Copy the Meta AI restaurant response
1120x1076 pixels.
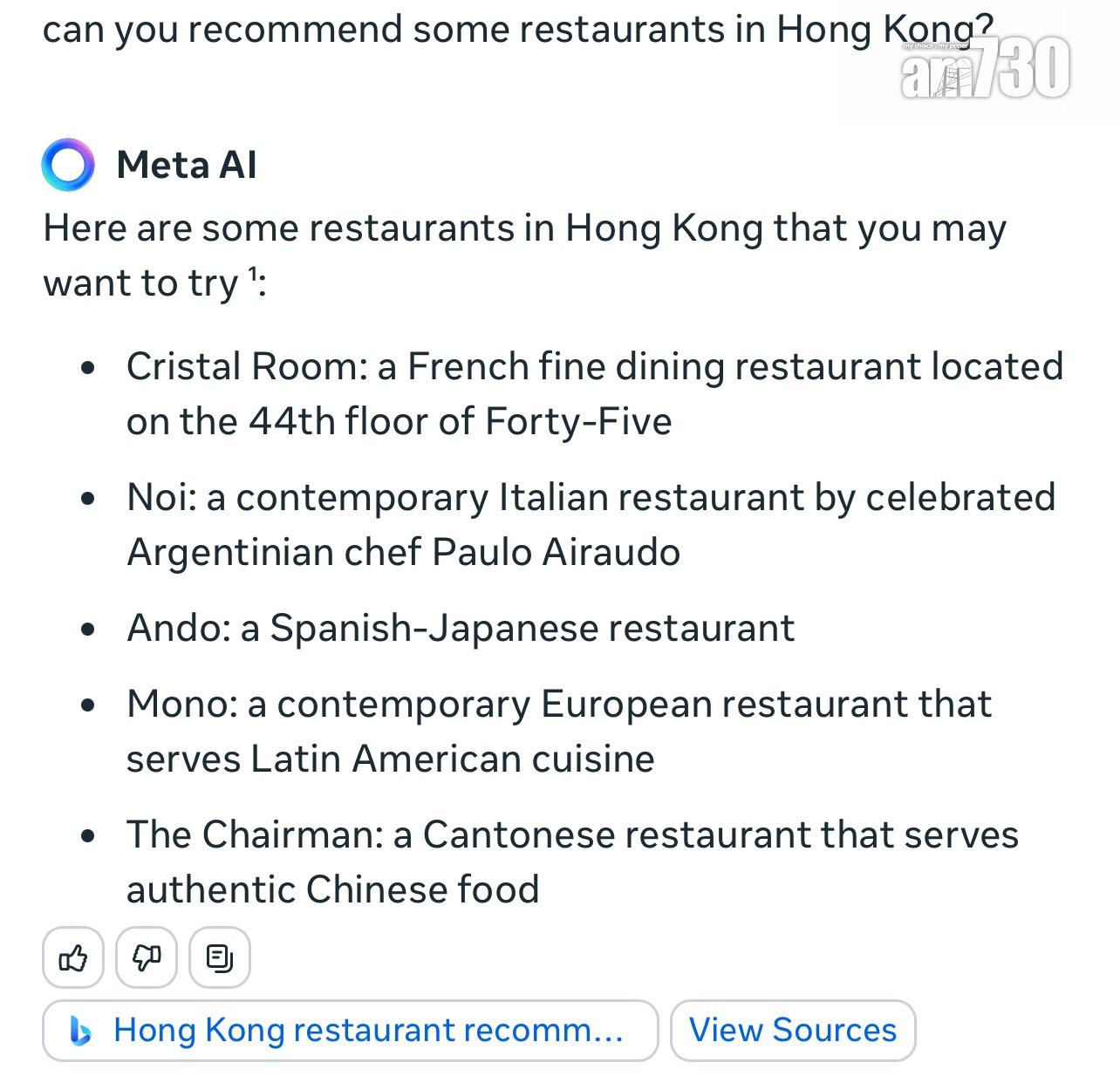(220, 958)
